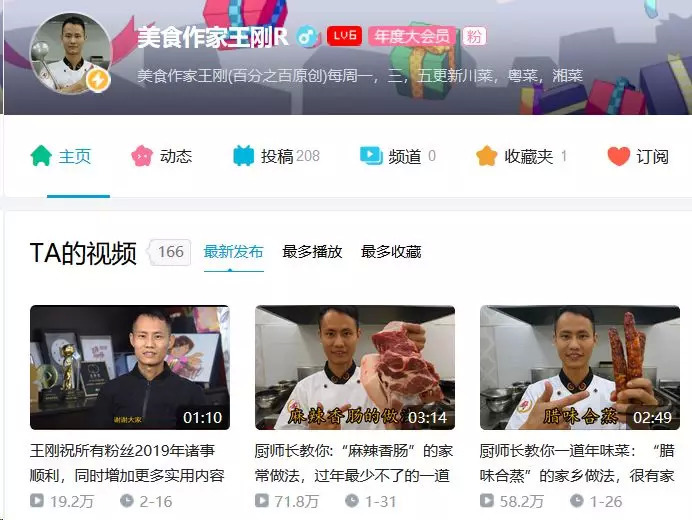Play the 麻辣香肠 video thumbnail
The height and width of the screenshot is (520, 692).
point(354,367)
